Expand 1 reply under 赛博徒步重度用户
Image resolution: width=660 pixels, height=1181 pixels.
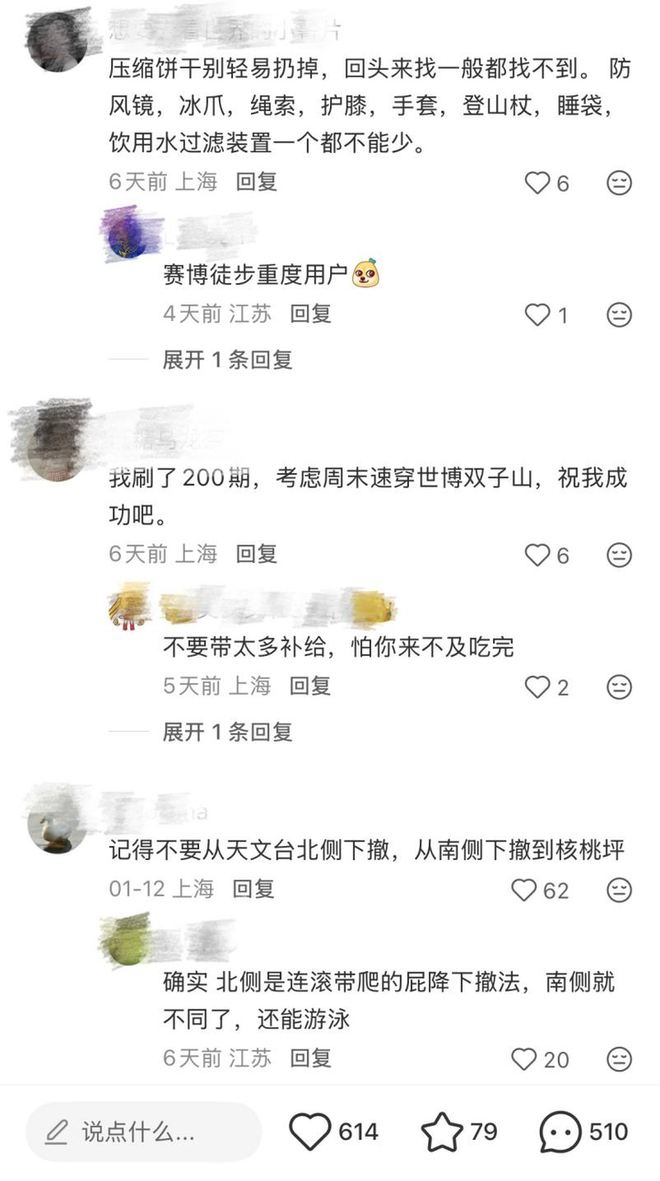pyautogui.click(x=227, y=360)
